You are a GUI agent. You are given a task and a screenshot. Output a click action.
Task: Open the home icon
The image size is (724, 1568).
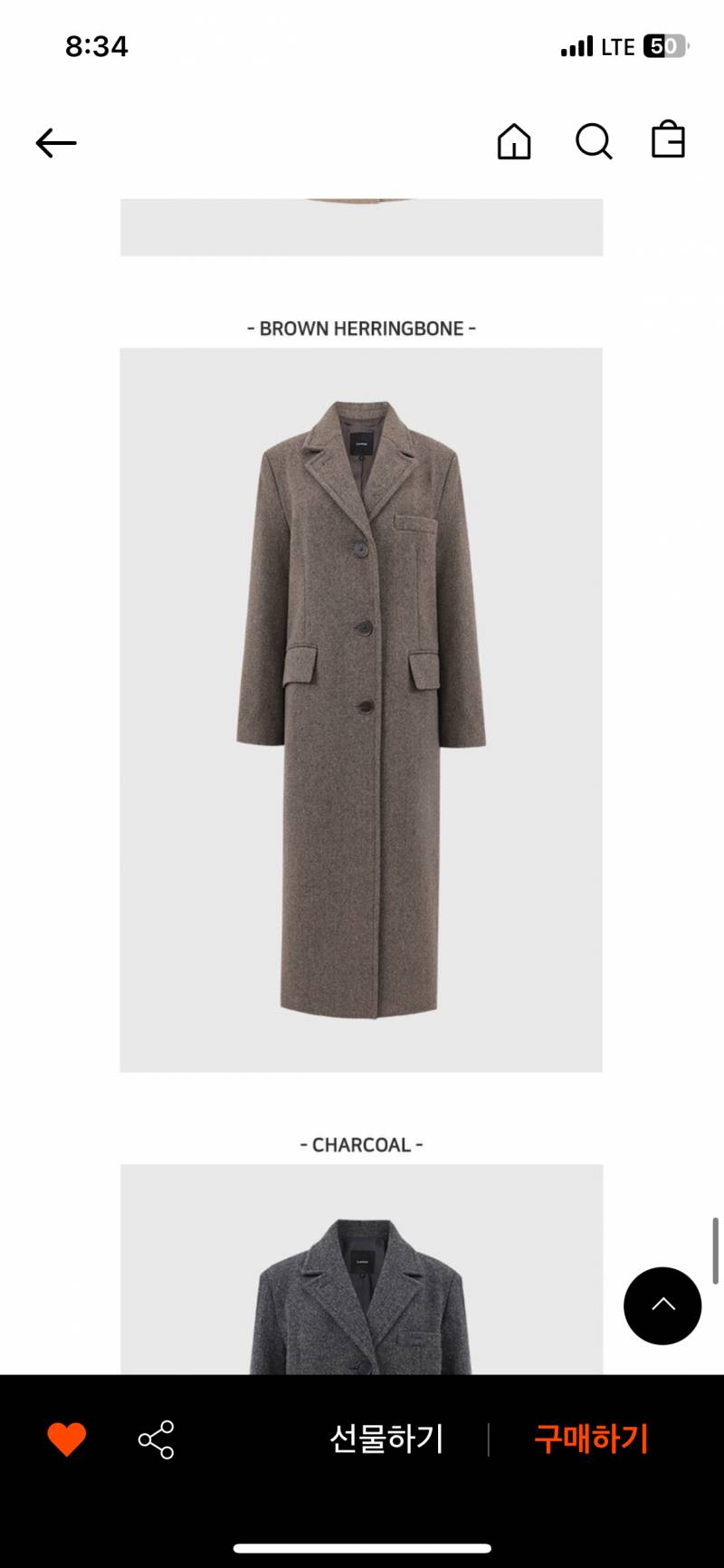(x=514, y=141)
